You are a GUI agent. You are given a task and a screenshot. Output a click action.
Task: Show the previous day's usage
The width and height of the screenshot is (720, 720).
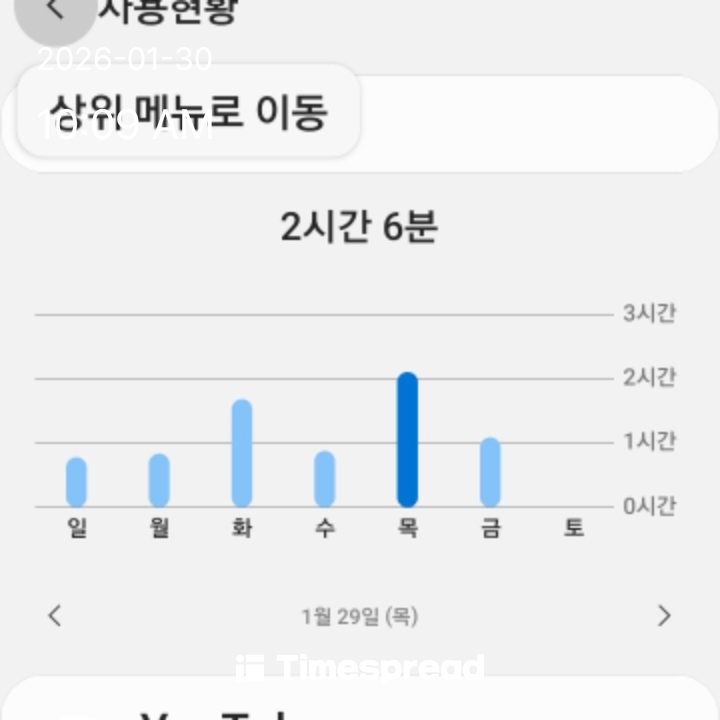(x=55, y=616)
